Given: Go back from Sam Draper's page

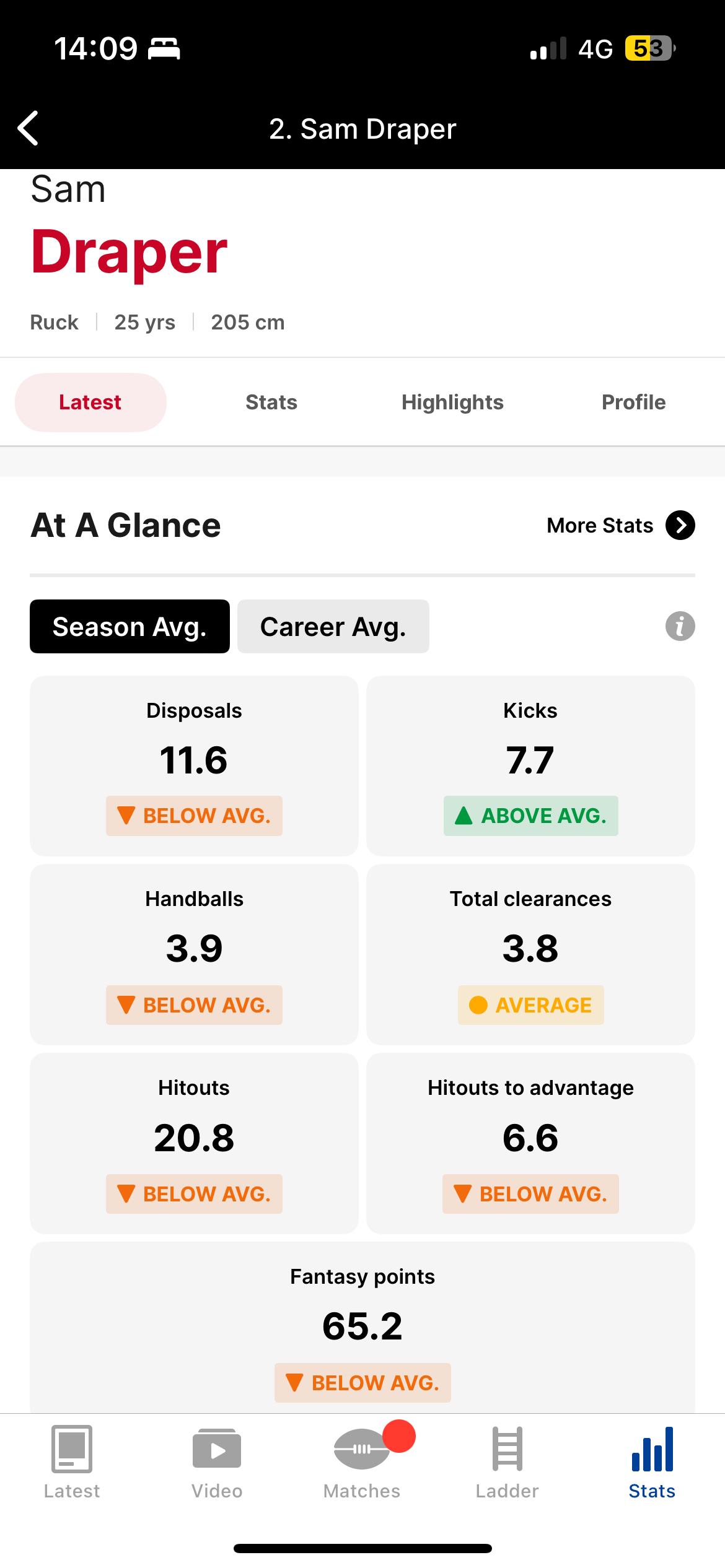Looking at the screenshot, I should 29,128.
